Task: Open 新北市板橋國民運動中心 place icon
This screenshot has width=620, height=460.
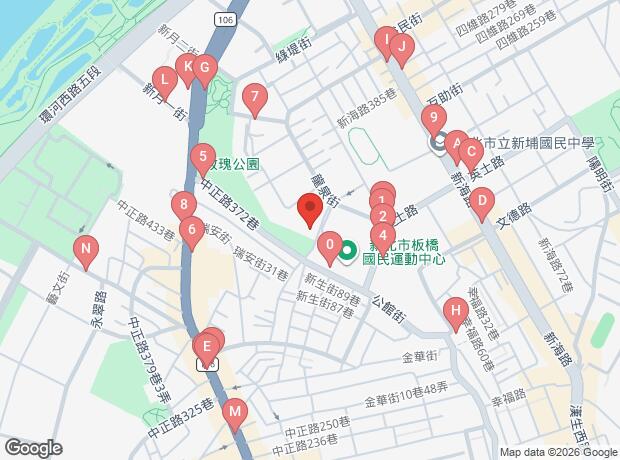Action: 348,250
